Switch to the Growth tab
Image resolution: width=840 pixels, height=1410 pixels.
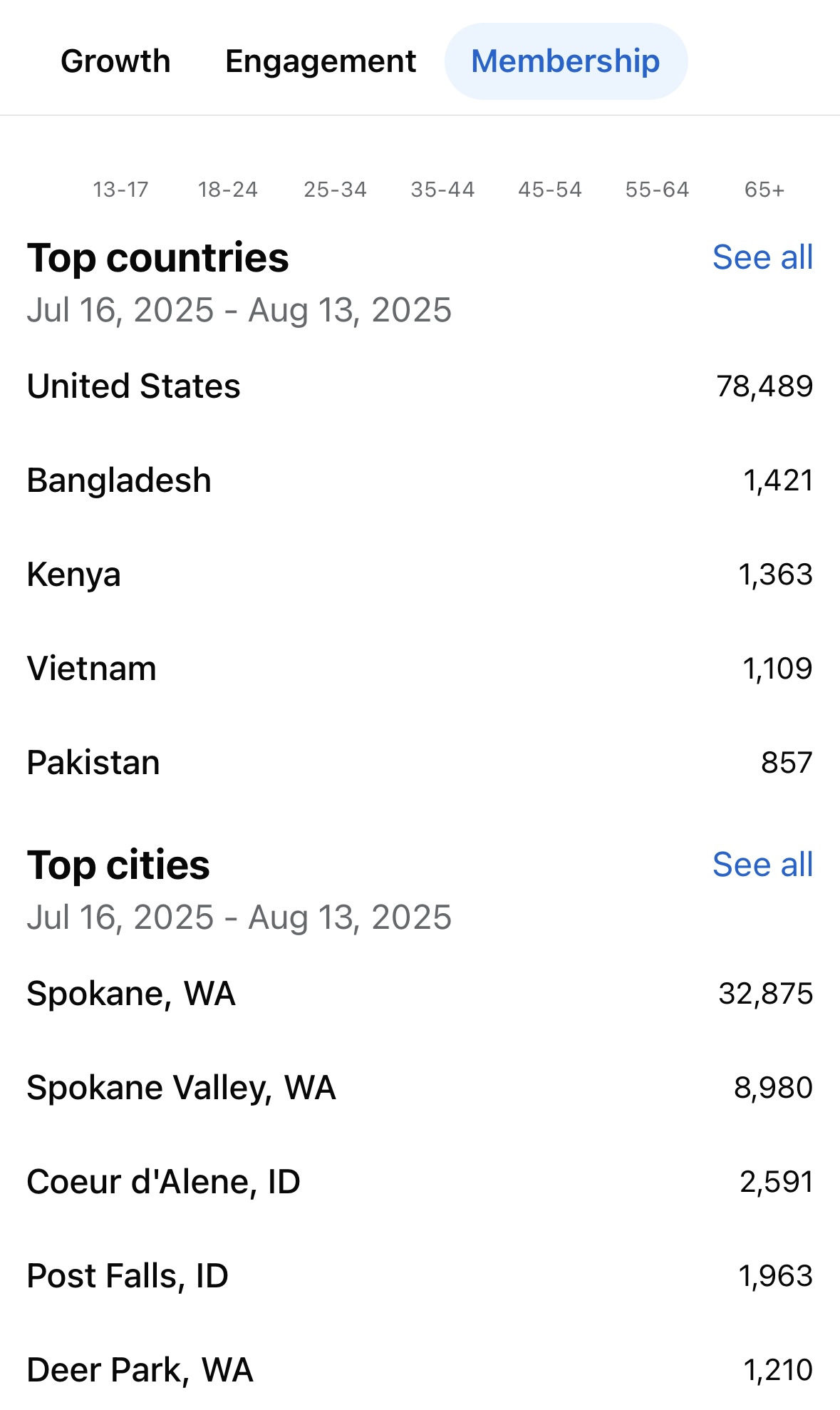point(115,61)
